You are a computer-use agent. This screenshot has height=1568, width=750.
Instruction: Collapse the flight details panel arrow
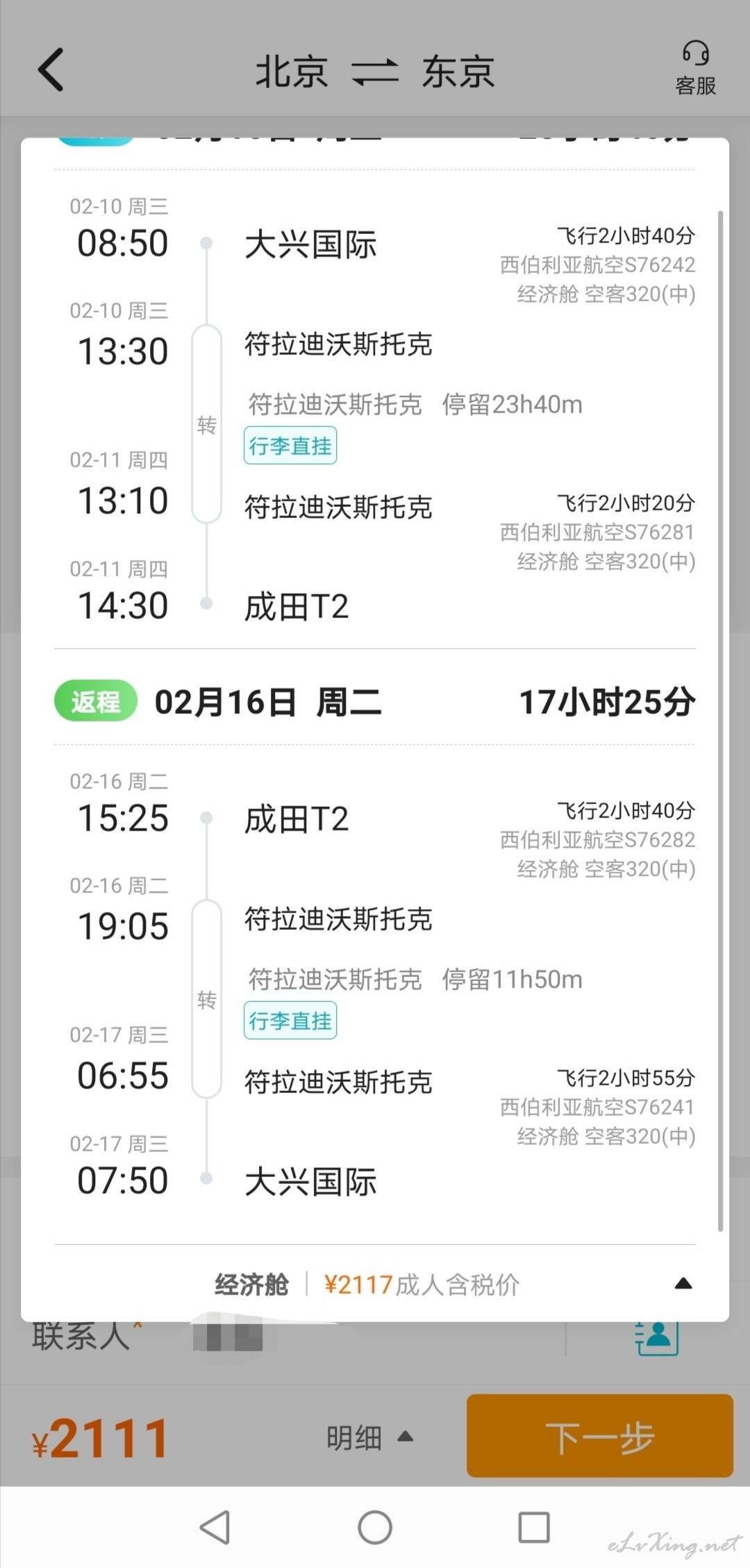tap(683, 1283)
